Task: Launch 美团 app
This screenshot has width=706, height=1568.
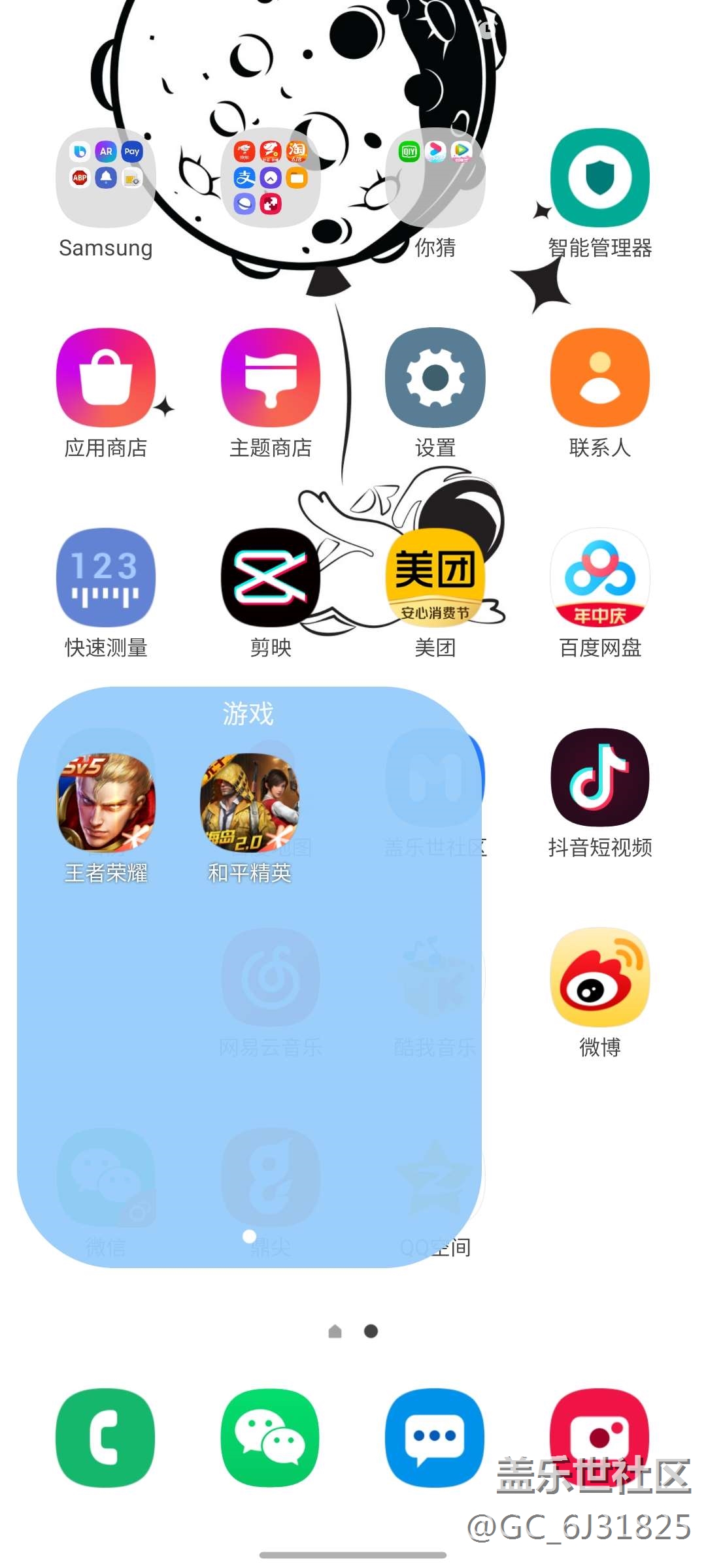Action: [x=435, y=578]
